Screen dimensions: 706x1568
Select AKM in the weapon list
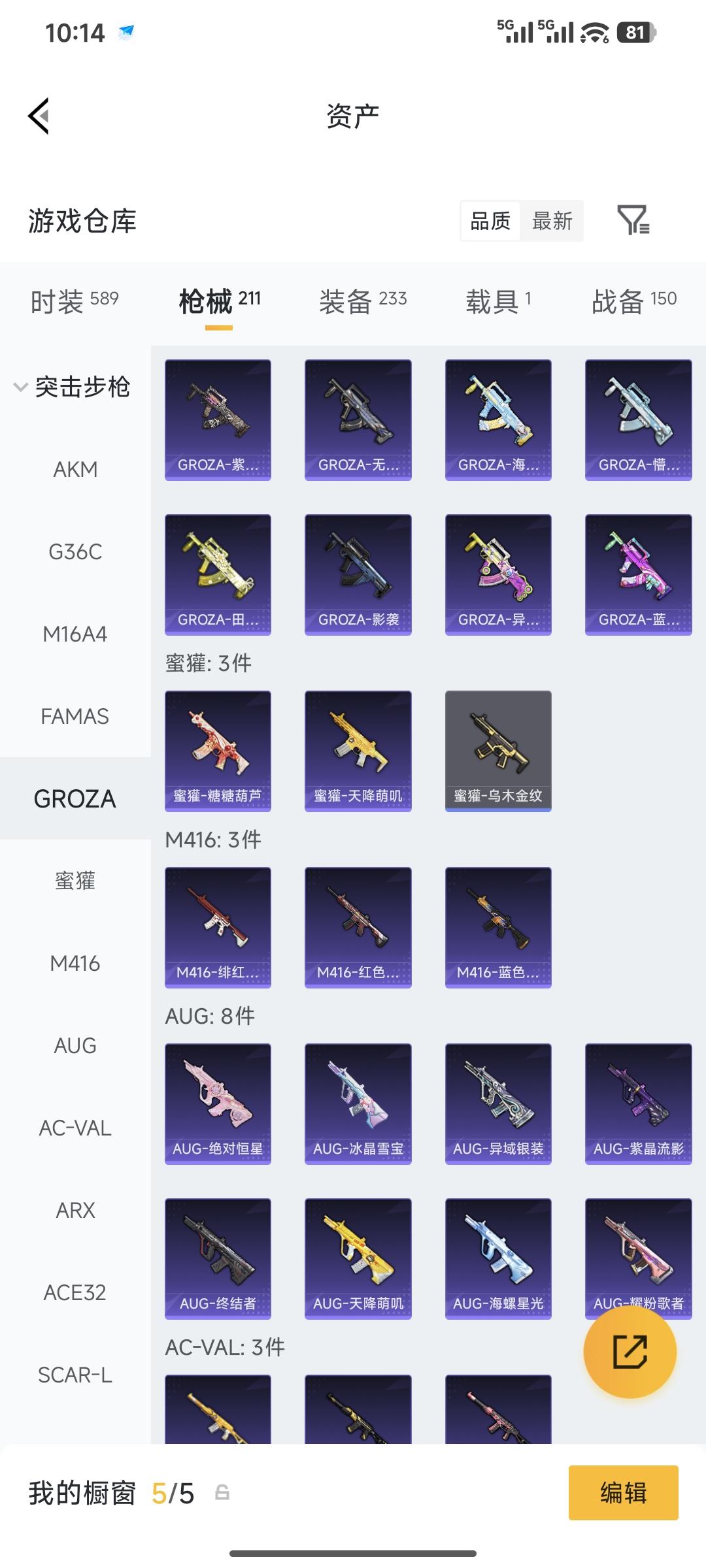pyautogui.click(x=75, y=469)
